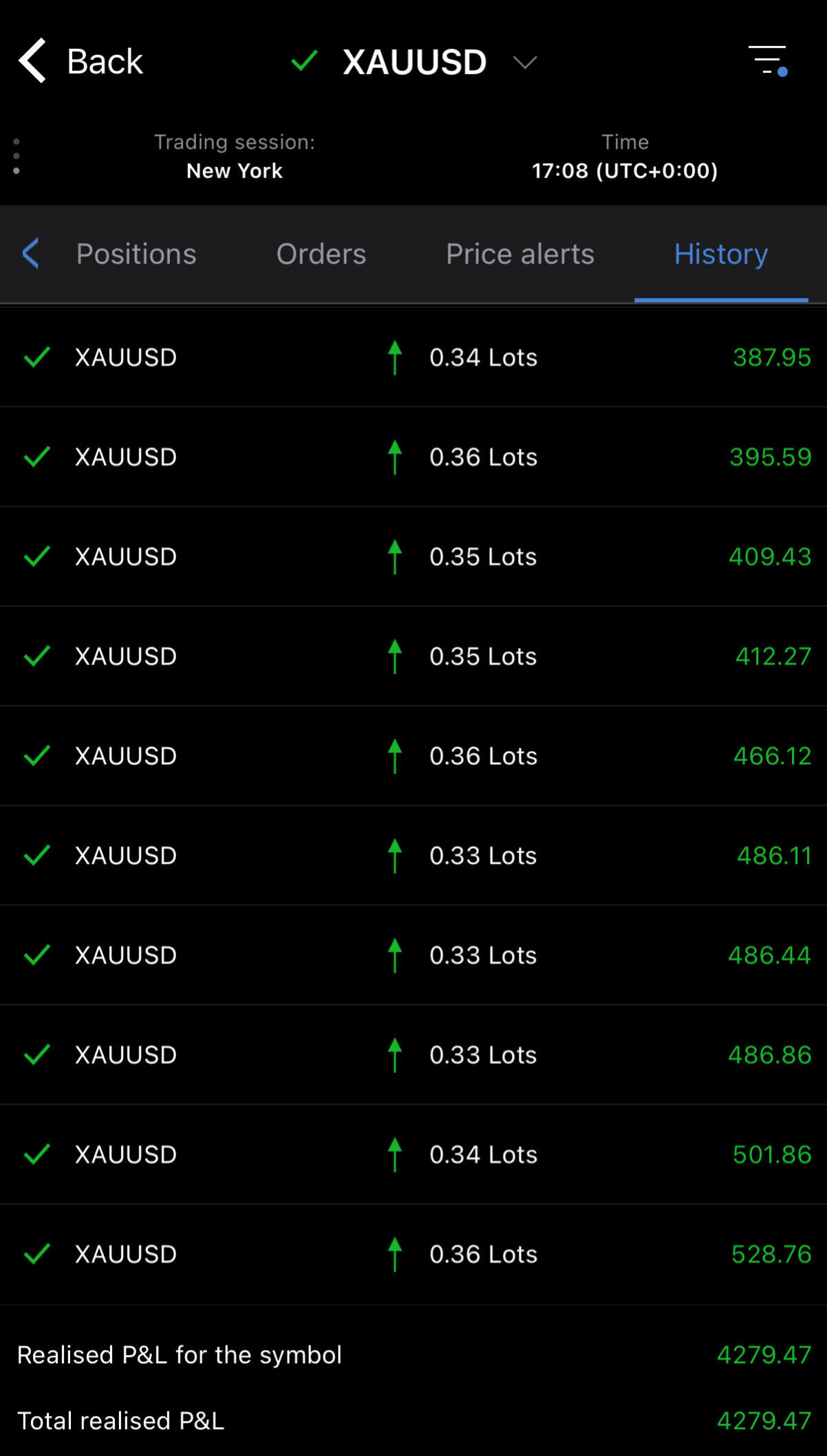Screen dimensions: 827x1456
Task: View the trade with 412.27 profit
Action: (413, 656)
